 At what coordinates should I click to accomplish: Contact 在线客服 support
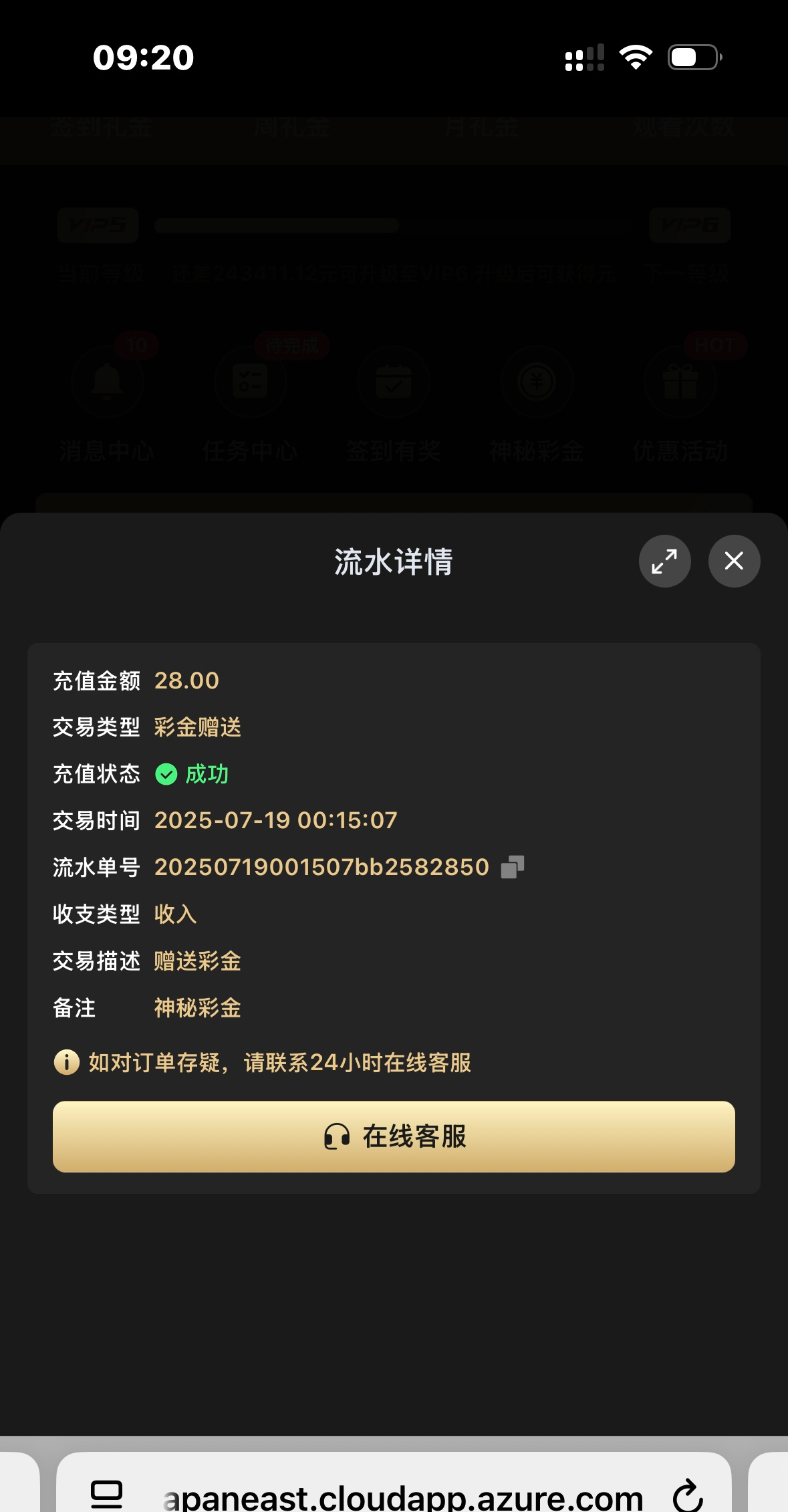click(x=394, y=1136)
